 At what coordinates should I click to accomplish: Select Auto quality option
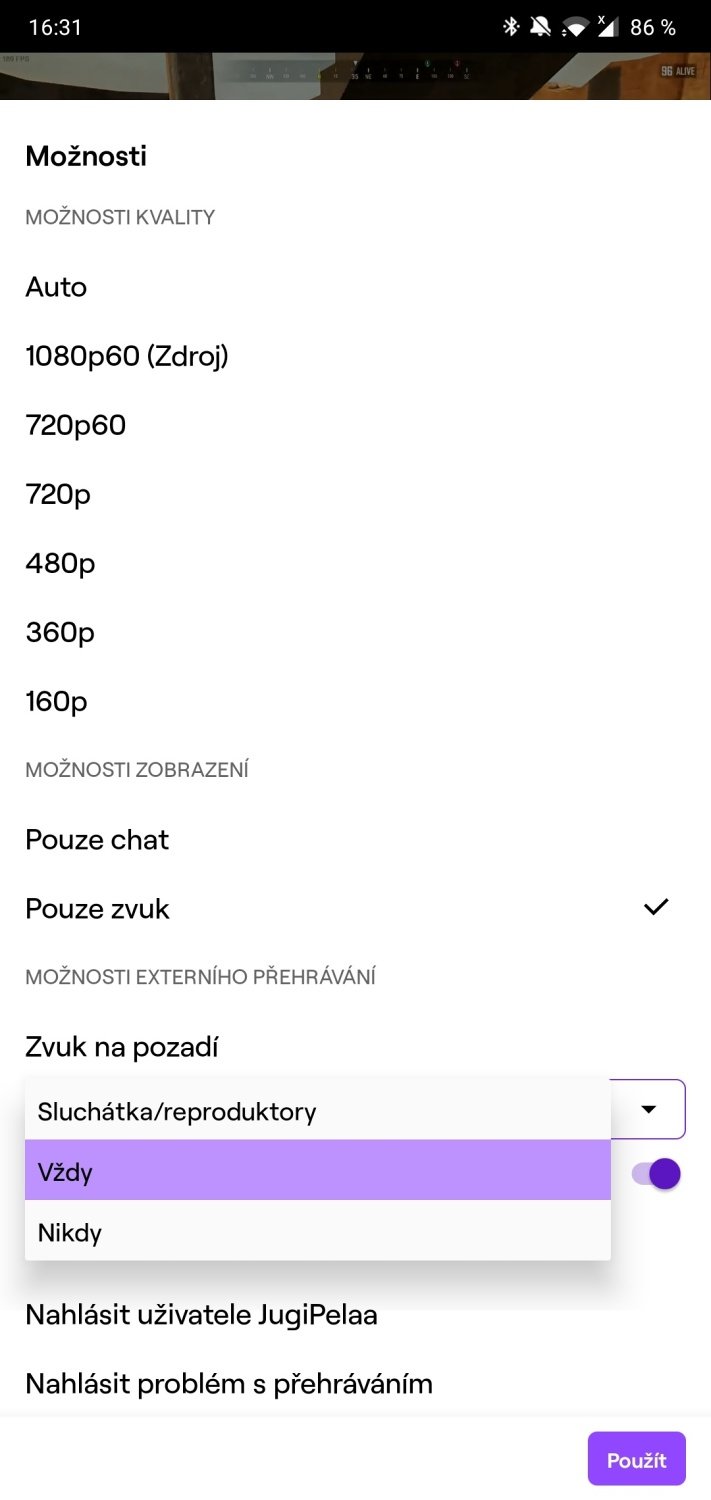click(355, 287)
